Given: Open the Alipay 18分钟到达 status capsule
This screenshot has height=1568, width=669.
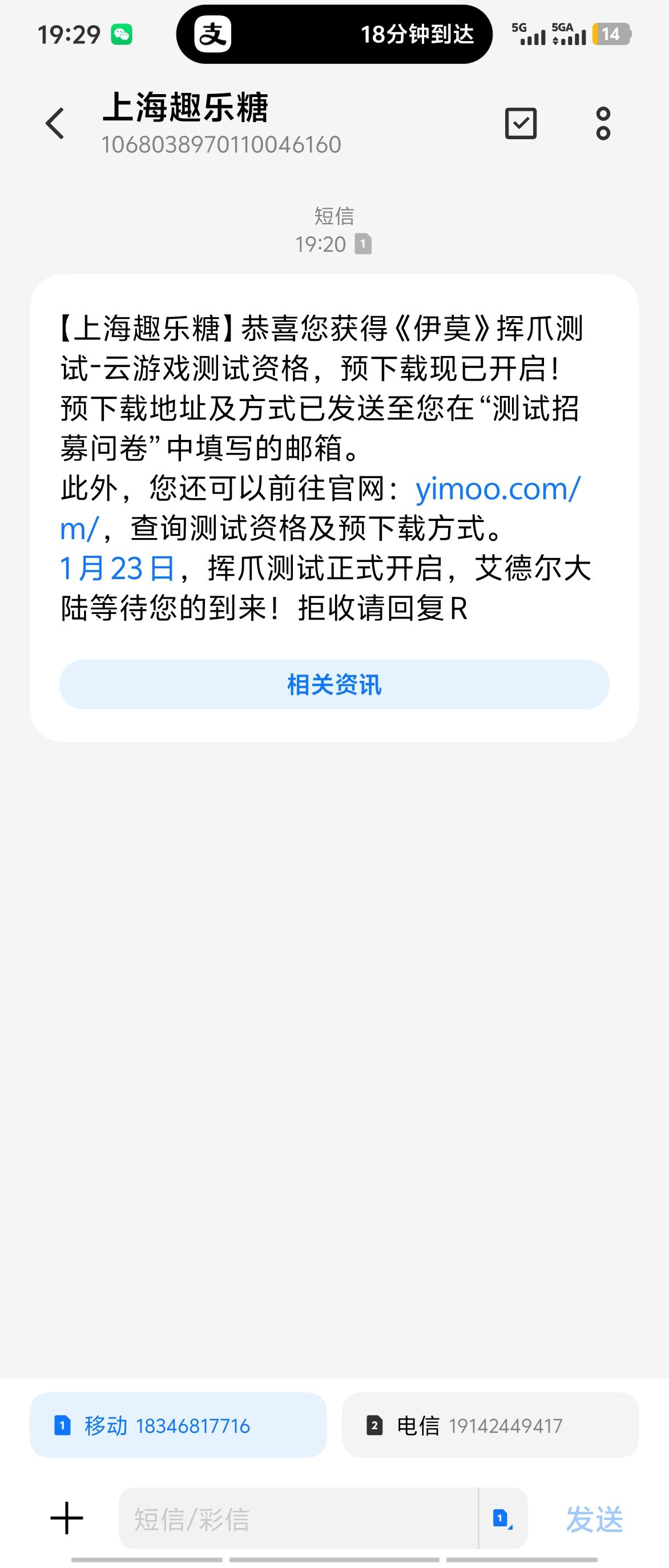Looking at the screenshot, I should [334, 35].
